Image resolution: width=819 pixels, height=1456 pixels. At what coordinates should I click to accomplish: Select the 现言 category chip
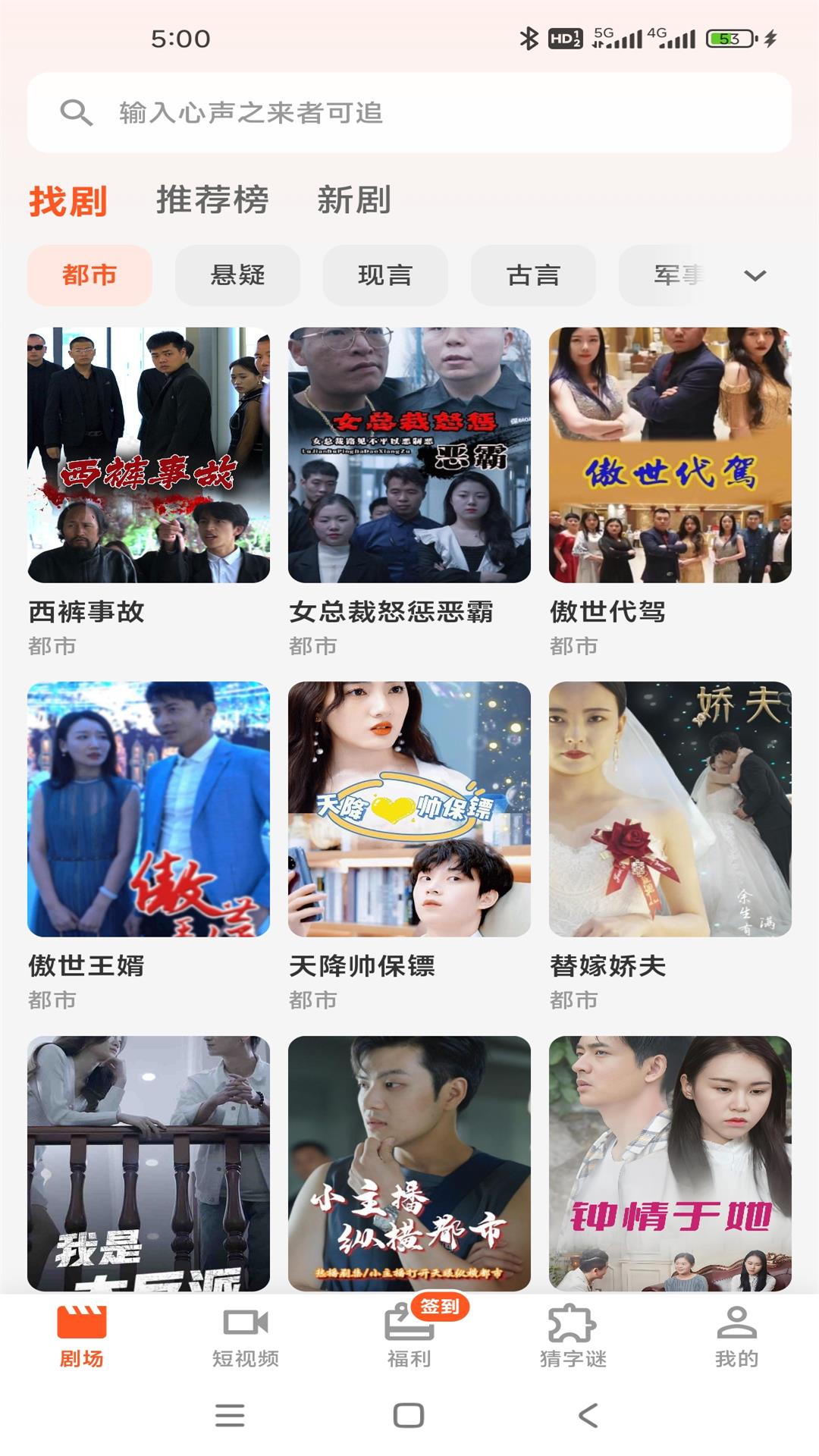pyautogui.click(x=385, y=276)
